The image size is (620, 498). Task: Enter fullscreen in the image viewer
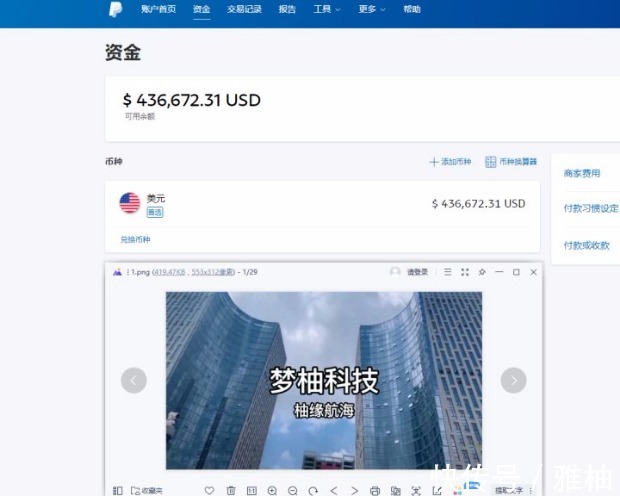(465, 272)
